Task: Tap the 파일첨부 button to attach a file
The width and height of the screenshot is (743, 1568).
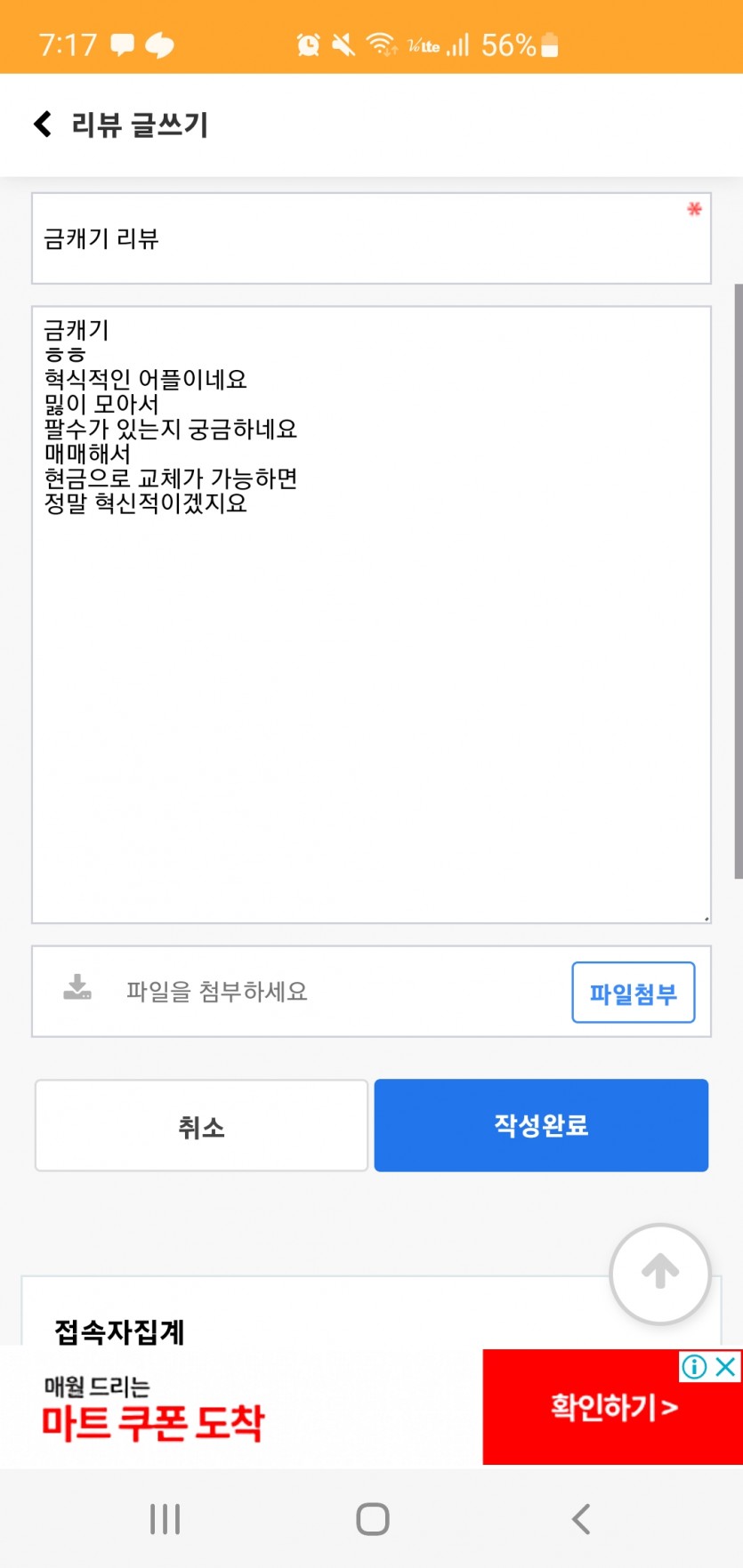Action: (x=633, y=993)
